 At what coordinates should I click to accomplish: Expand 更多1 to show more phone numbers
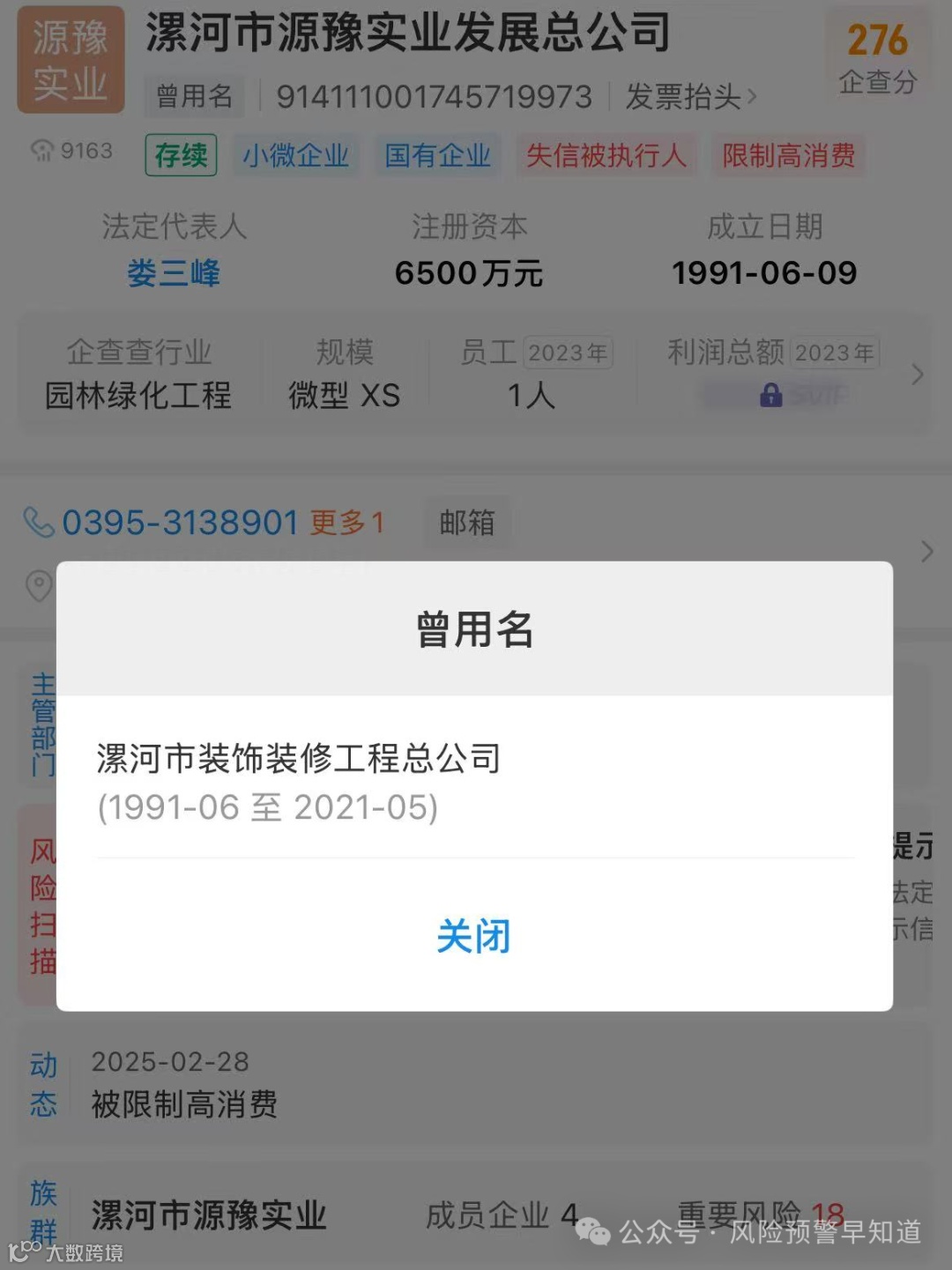click(x=346, y=522)
